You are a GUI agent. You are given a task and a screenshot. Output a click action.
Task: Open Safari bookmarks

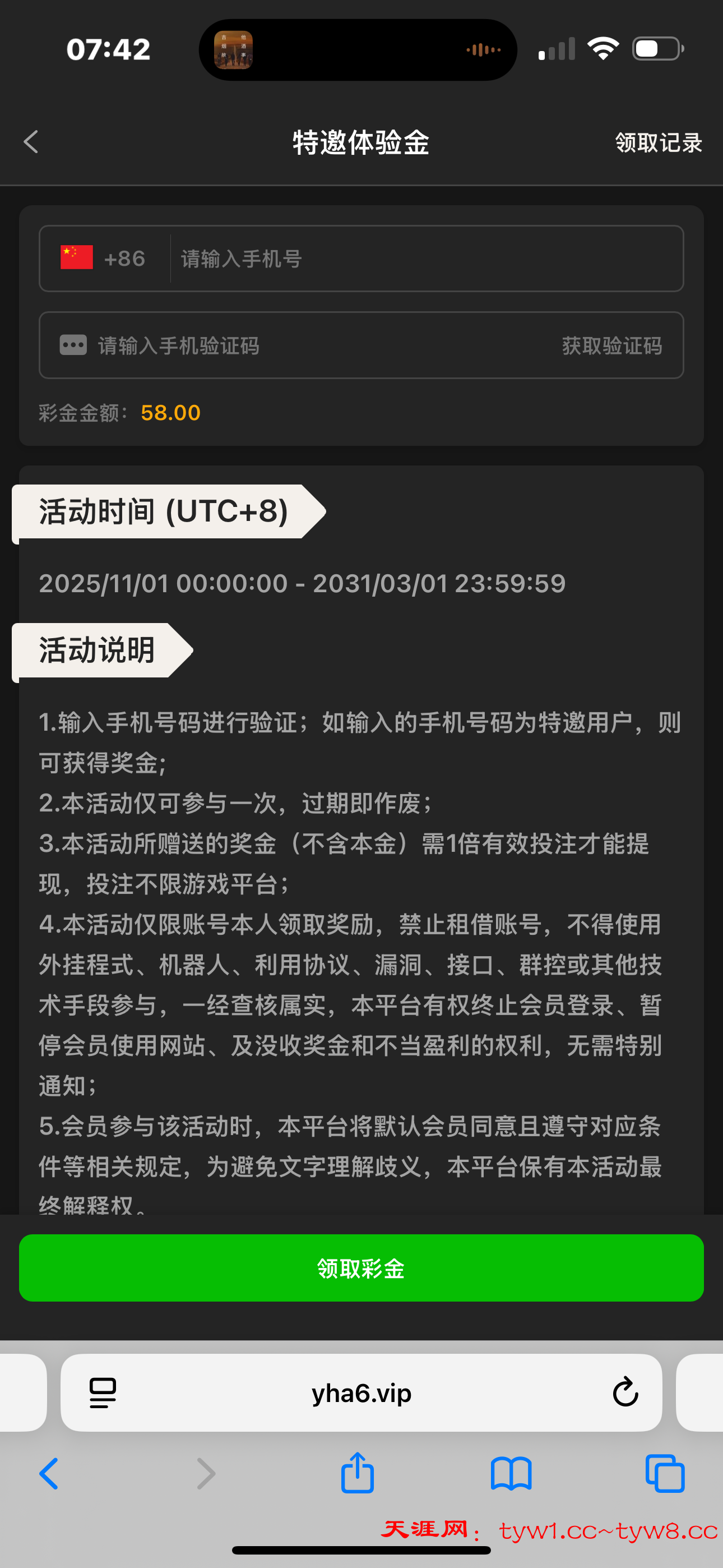(511, 1474)
